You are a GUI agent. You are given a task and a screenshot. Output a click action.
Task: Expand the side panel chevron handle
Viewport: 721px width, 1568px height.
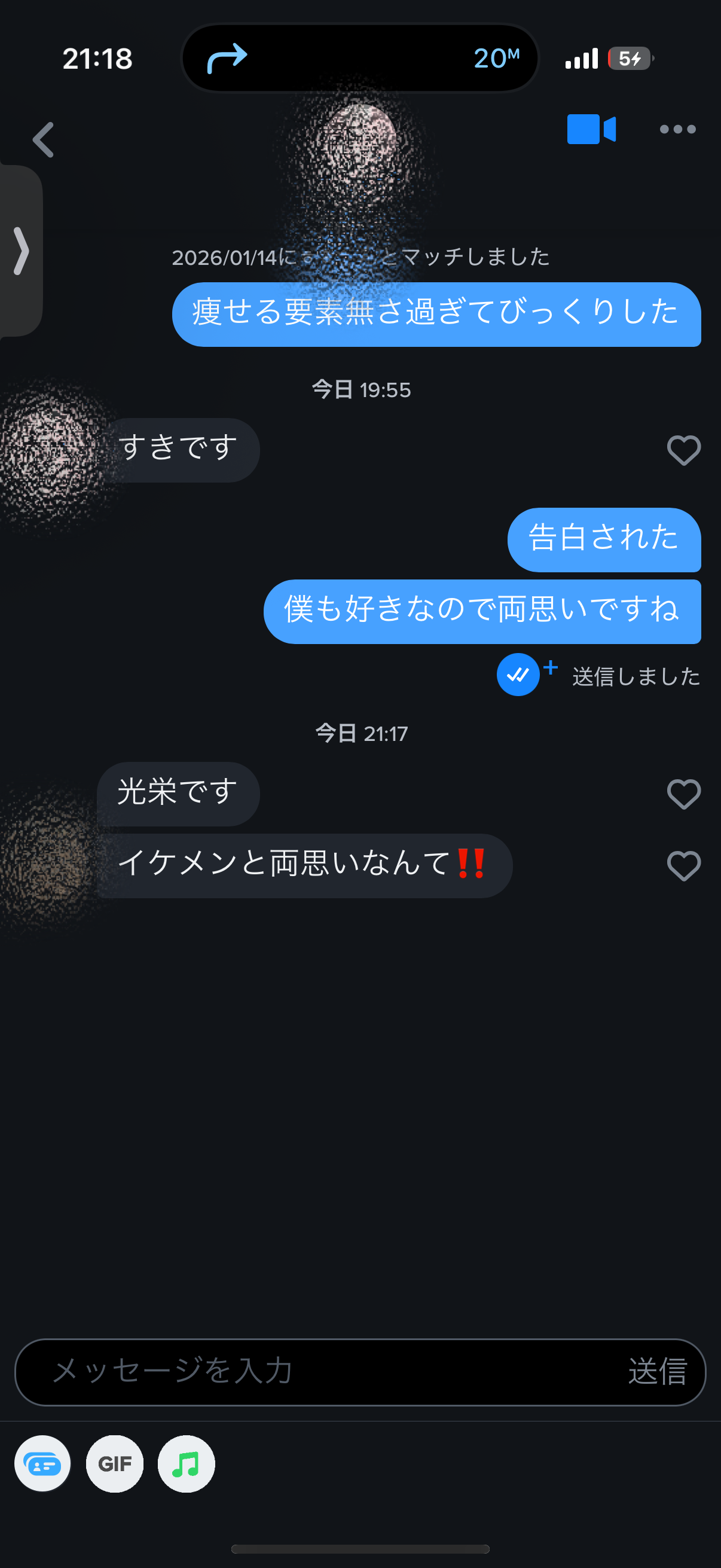click(21, 251)
